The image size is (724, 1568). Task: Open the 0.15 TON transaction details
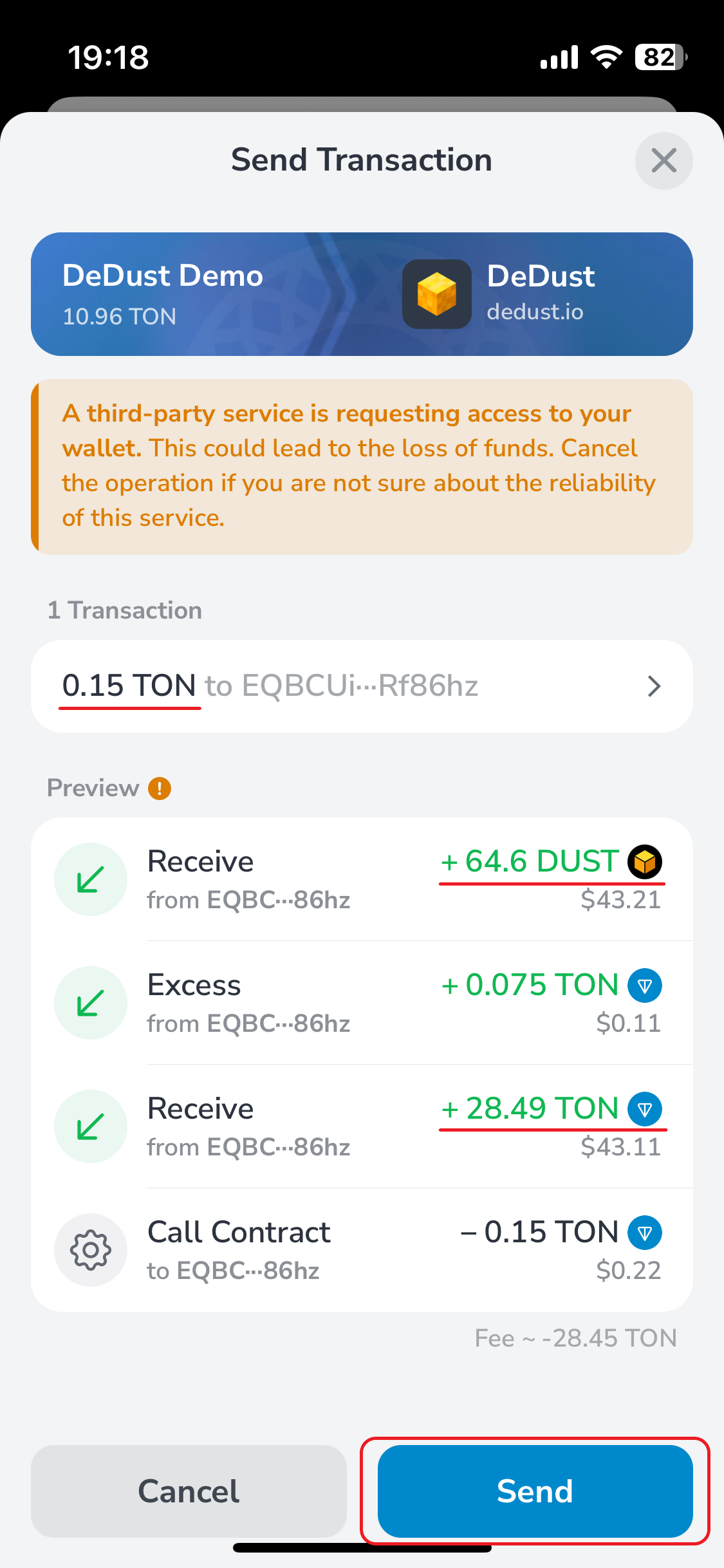362,686
